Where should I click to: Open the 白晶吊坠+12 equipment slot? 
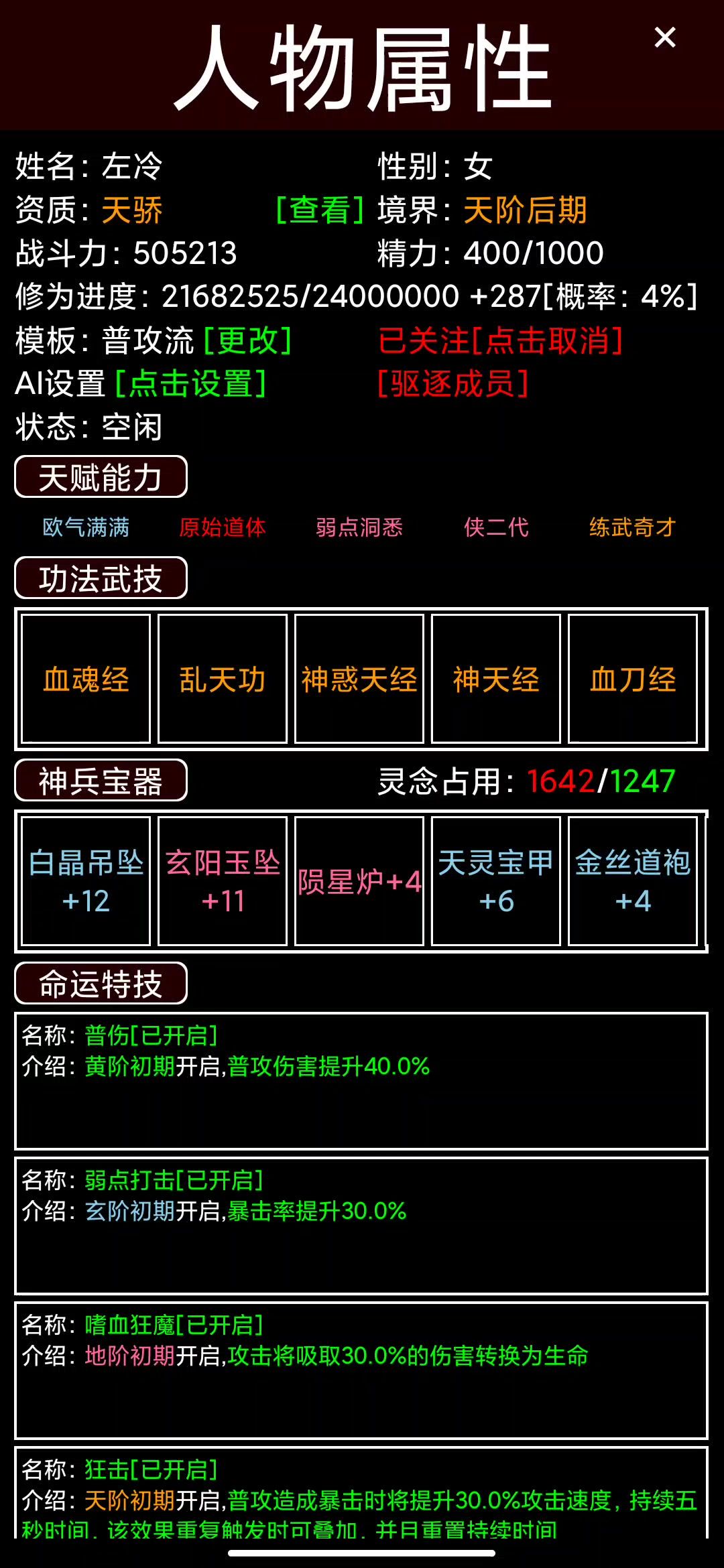pyautogui.click(x=86, y=881)
